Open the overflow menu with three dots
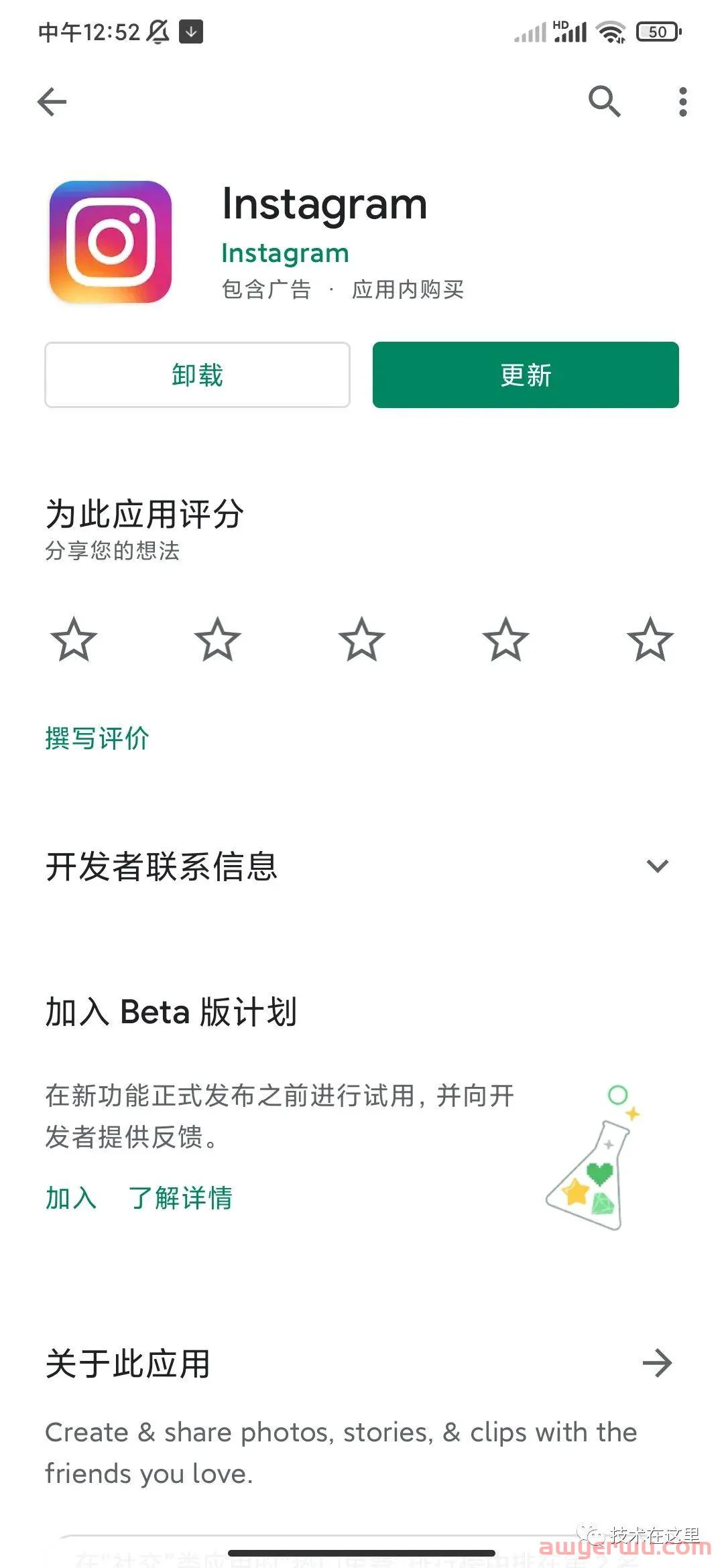This screenshot has height=1568, width=724. click(682, 103)
